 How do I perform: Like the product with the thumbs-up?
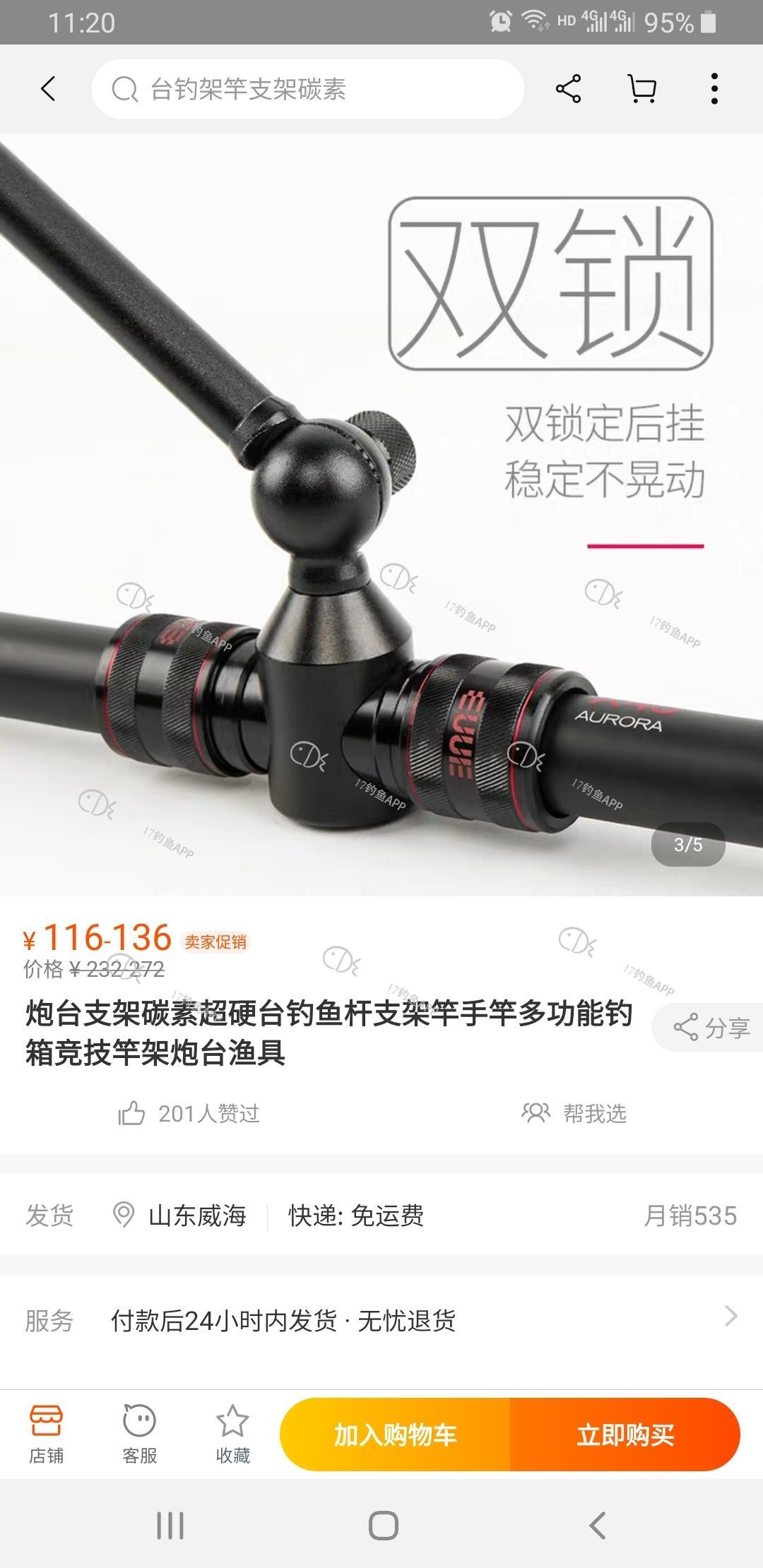click(132, 1114)
